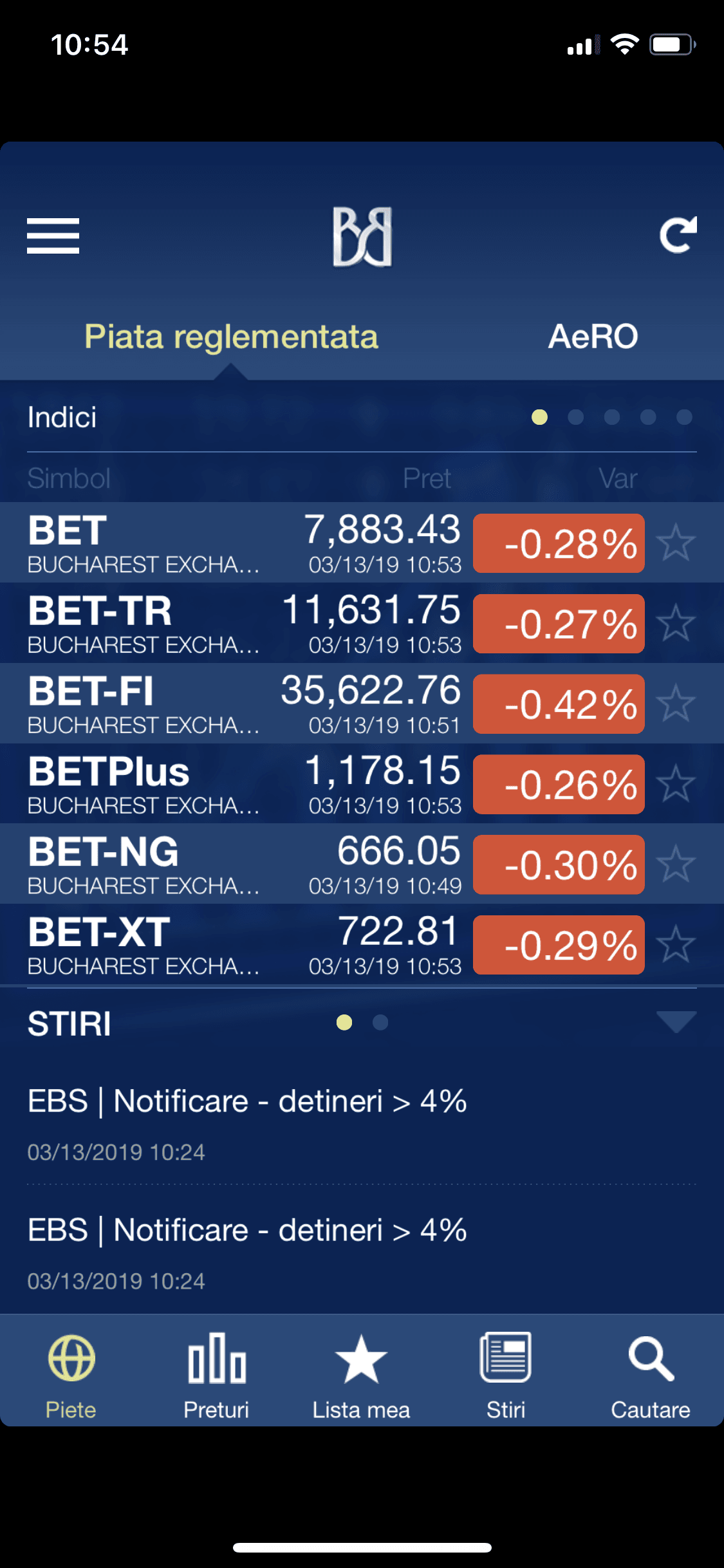This screenshot has width=724, height=1568.
Task: Star the BET-XT index
Action: coord(676,944)
